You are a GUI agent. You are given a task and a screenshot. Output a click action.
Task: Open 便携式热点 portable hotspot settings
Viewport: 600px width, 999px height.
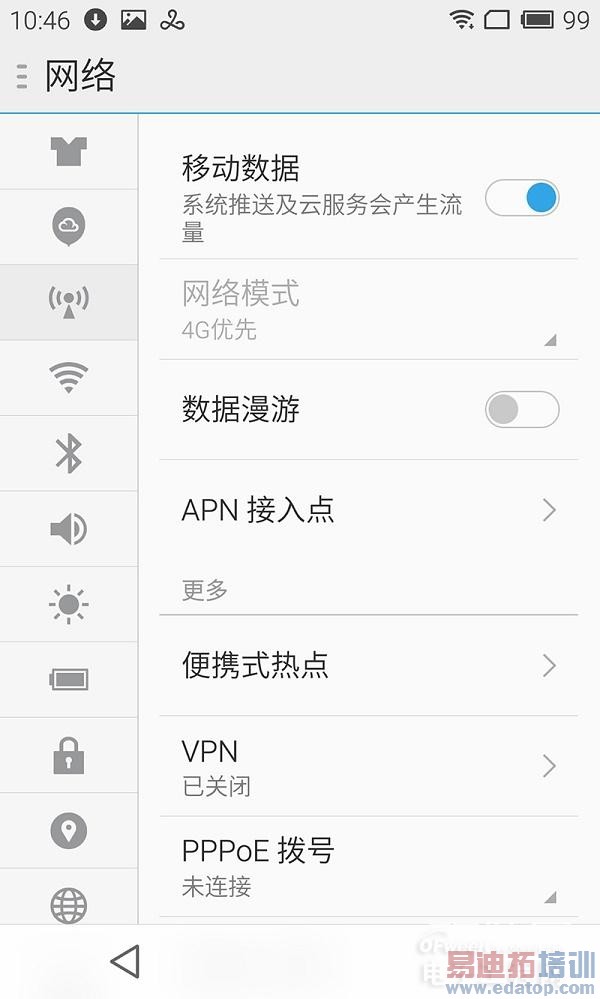tap(368, 665)
